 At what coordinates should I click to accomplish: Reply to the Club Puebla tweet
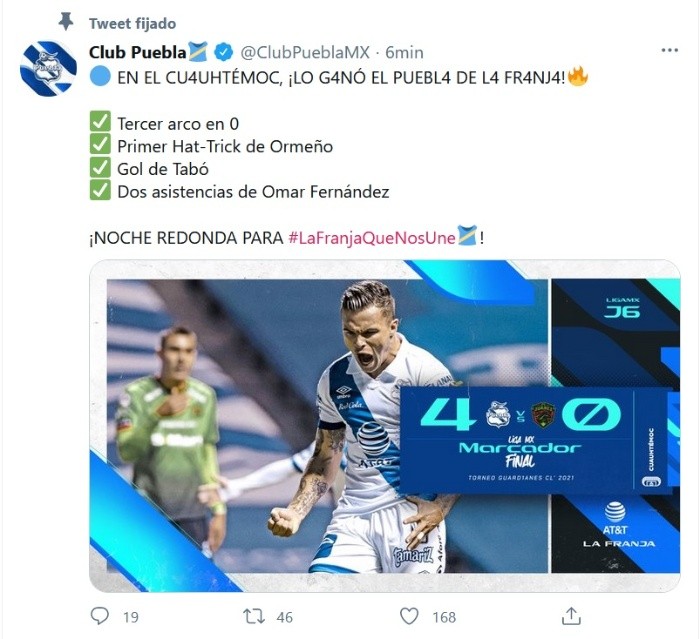point(100,616)
